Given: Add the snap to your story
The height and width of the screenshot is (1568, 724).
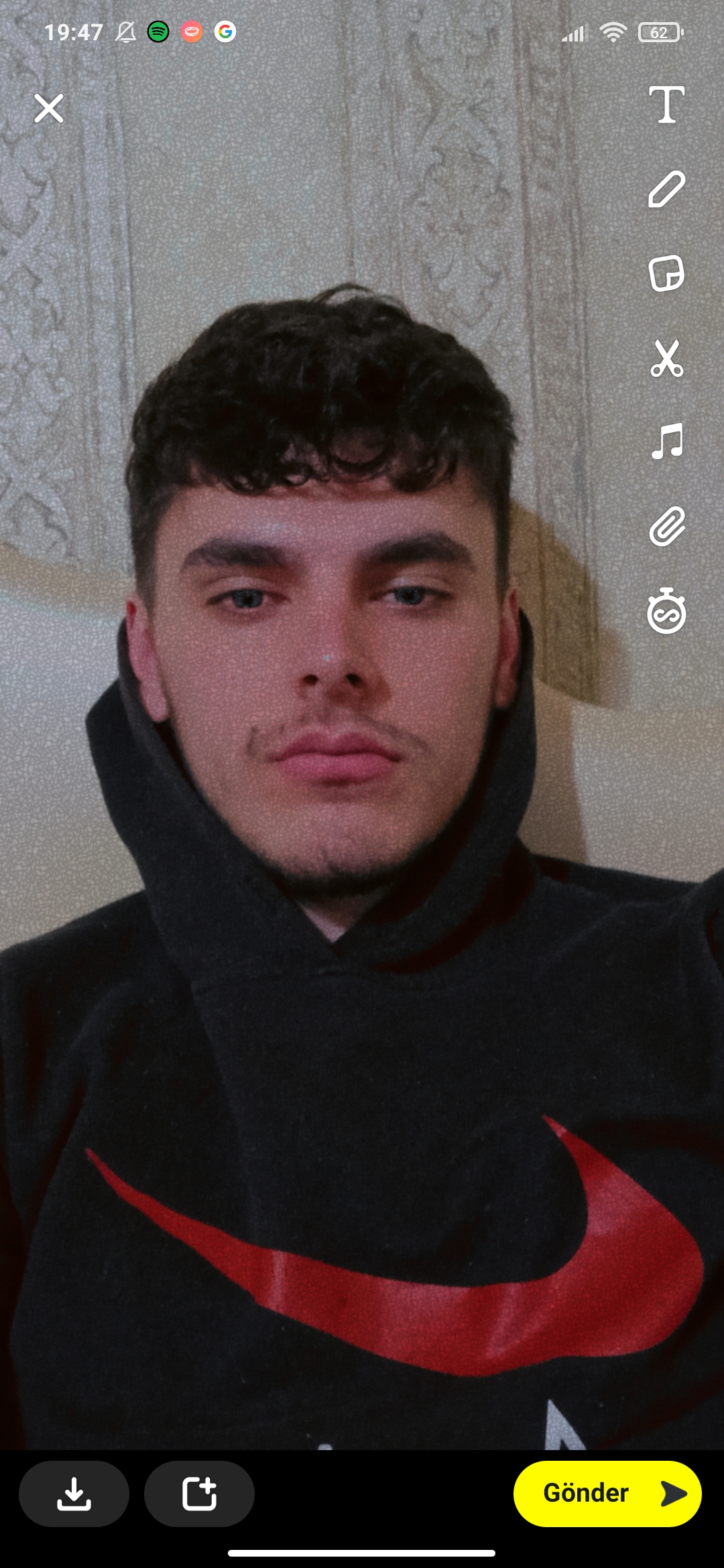Looking at the screenshot, I should (x=199, y=1494).
